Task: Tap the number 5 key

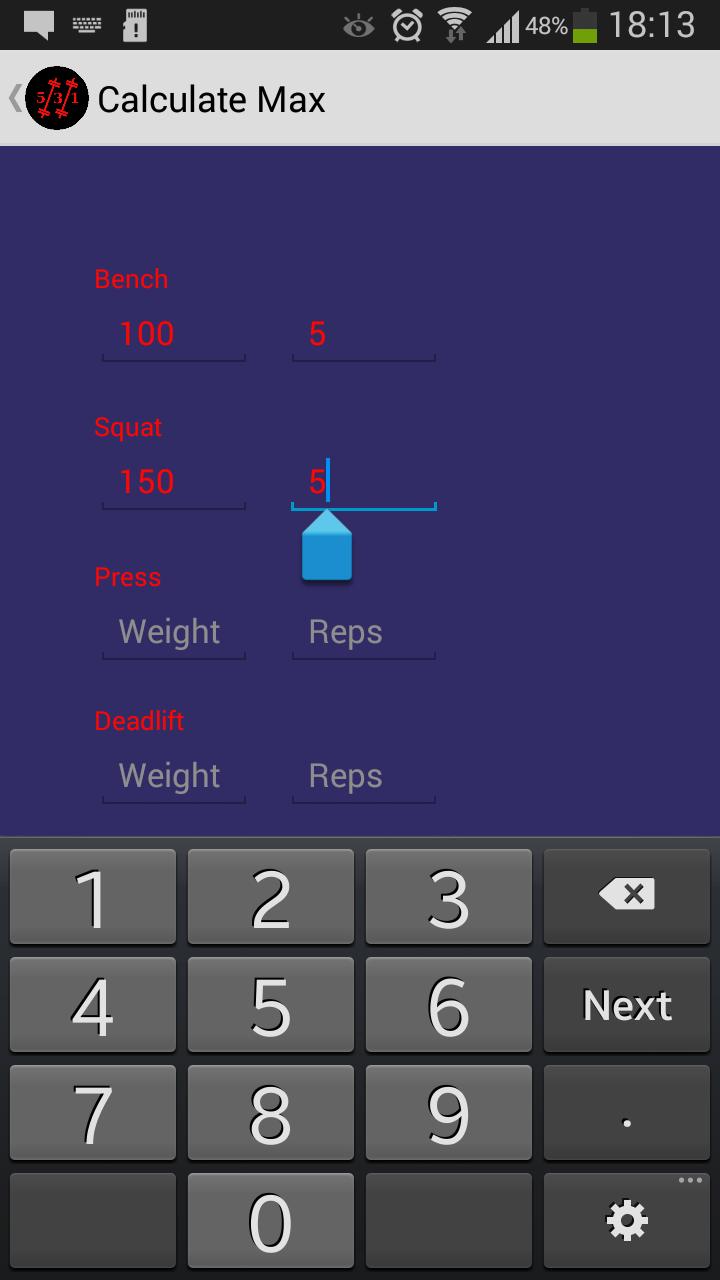Action: 270,1004
